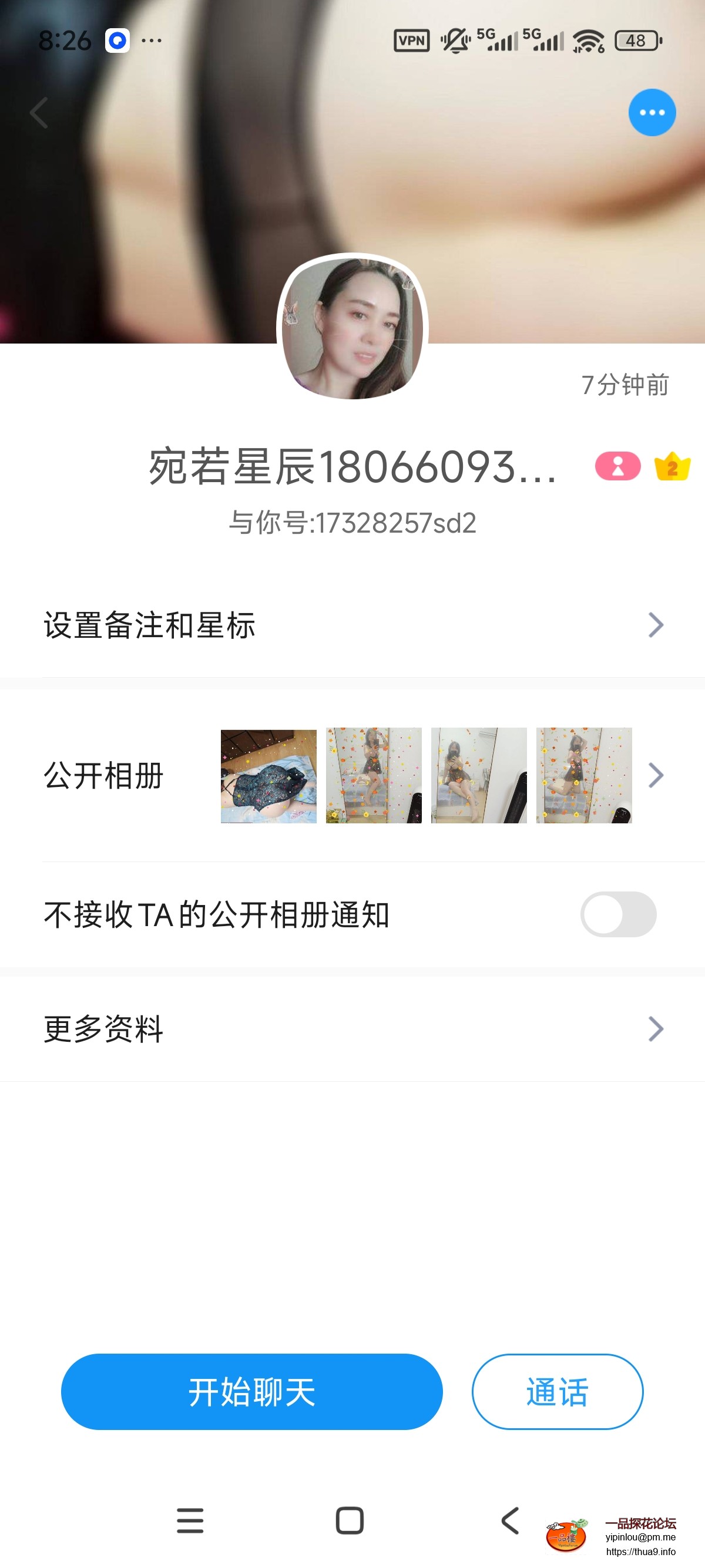
Task: Select the 更多资料 menu entry
Action: pos(244,1029)
